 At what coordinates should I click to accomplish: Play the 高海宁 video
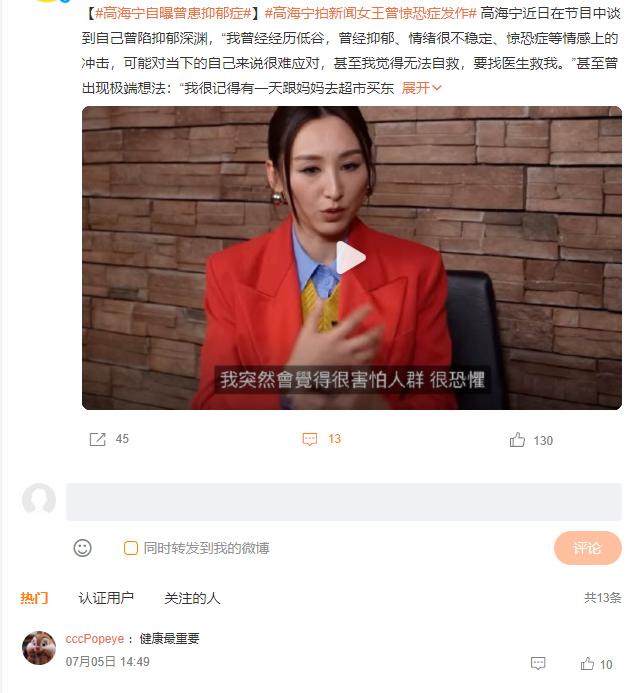351,258
